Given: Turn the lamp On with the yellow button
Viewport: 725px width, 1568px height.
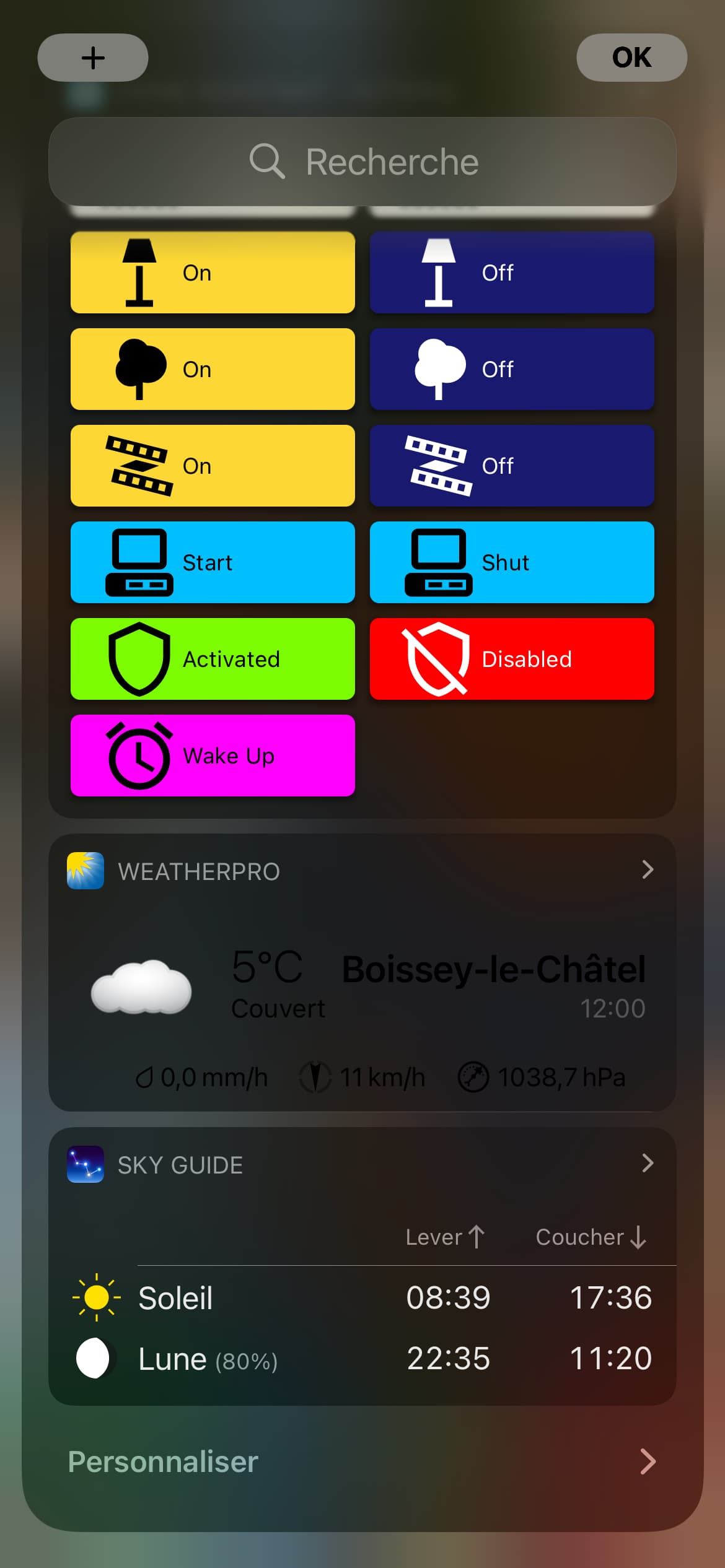Looking at the screenshot, I should (x=213, y=272).
